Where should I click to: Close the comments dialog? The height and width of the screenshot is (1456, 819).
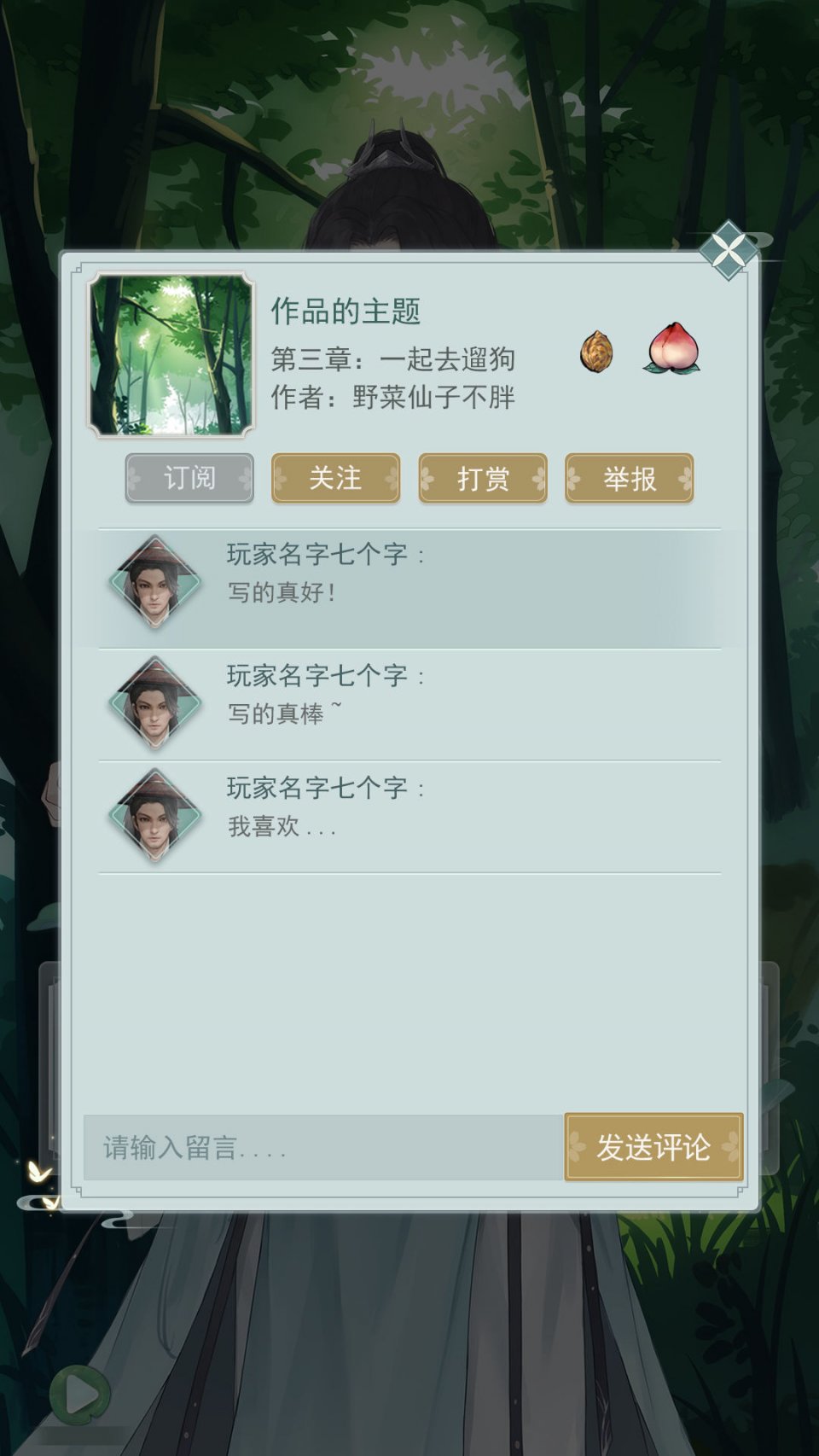(x=729, y=250)
